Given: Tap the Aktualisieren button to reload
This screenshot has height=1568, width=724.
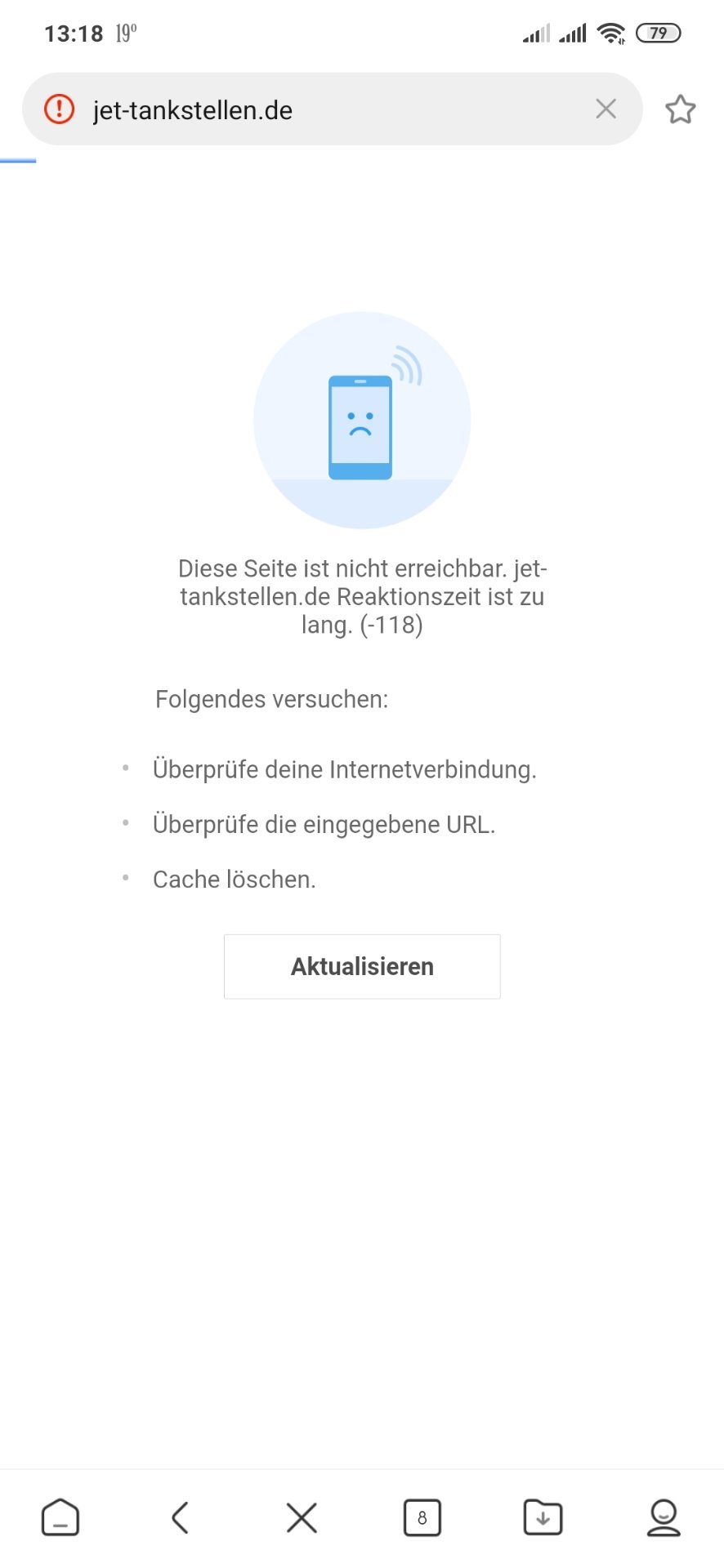Looking at the screenshot, I should [362, 966].
